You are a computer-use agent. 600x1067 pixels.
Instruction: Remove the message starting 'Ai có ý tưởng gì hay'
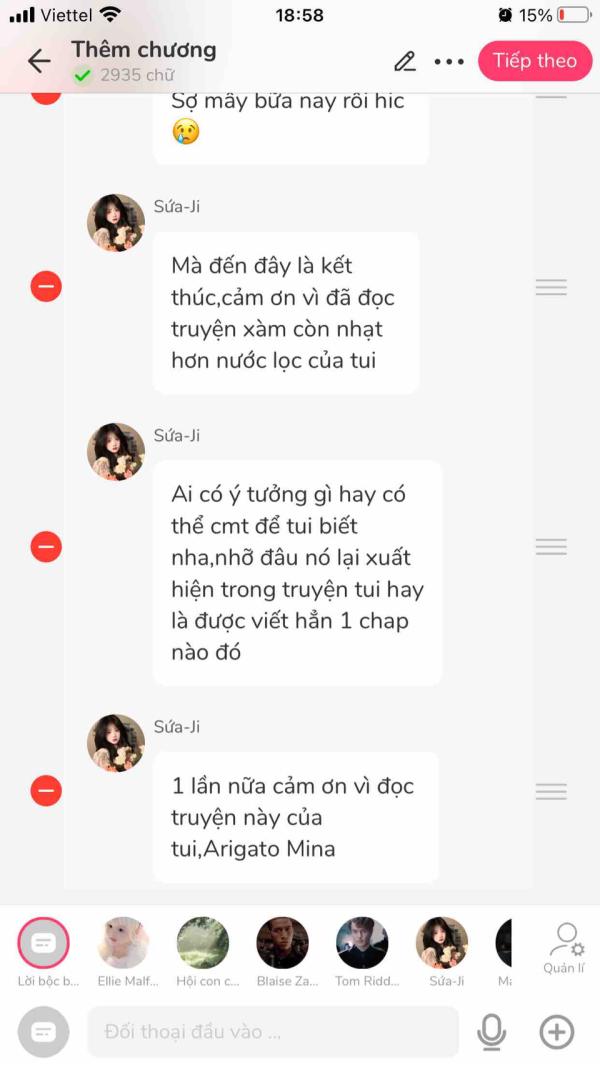pos(46,547)
